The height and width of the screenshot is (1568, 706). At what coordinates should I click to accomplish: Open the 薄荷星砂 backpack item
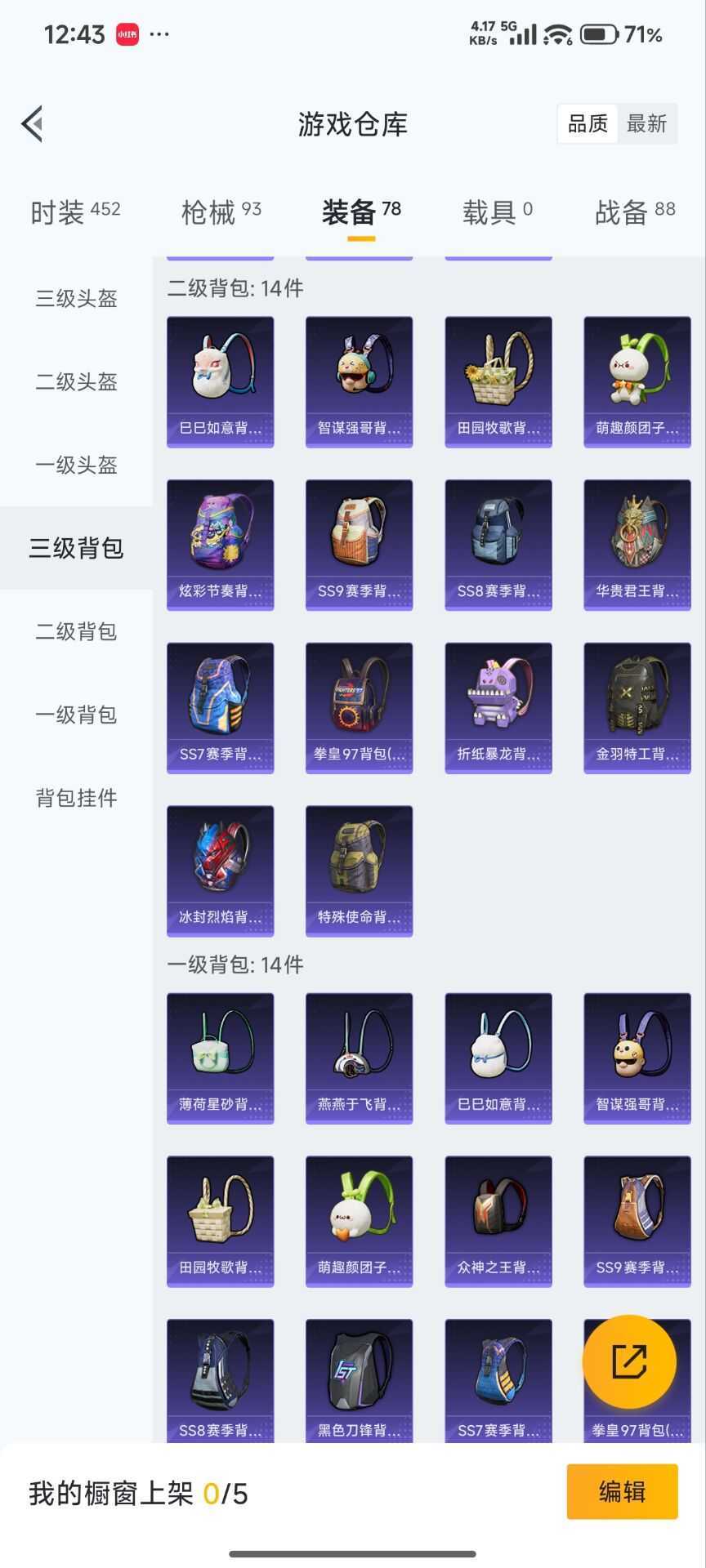point(220,1058)
